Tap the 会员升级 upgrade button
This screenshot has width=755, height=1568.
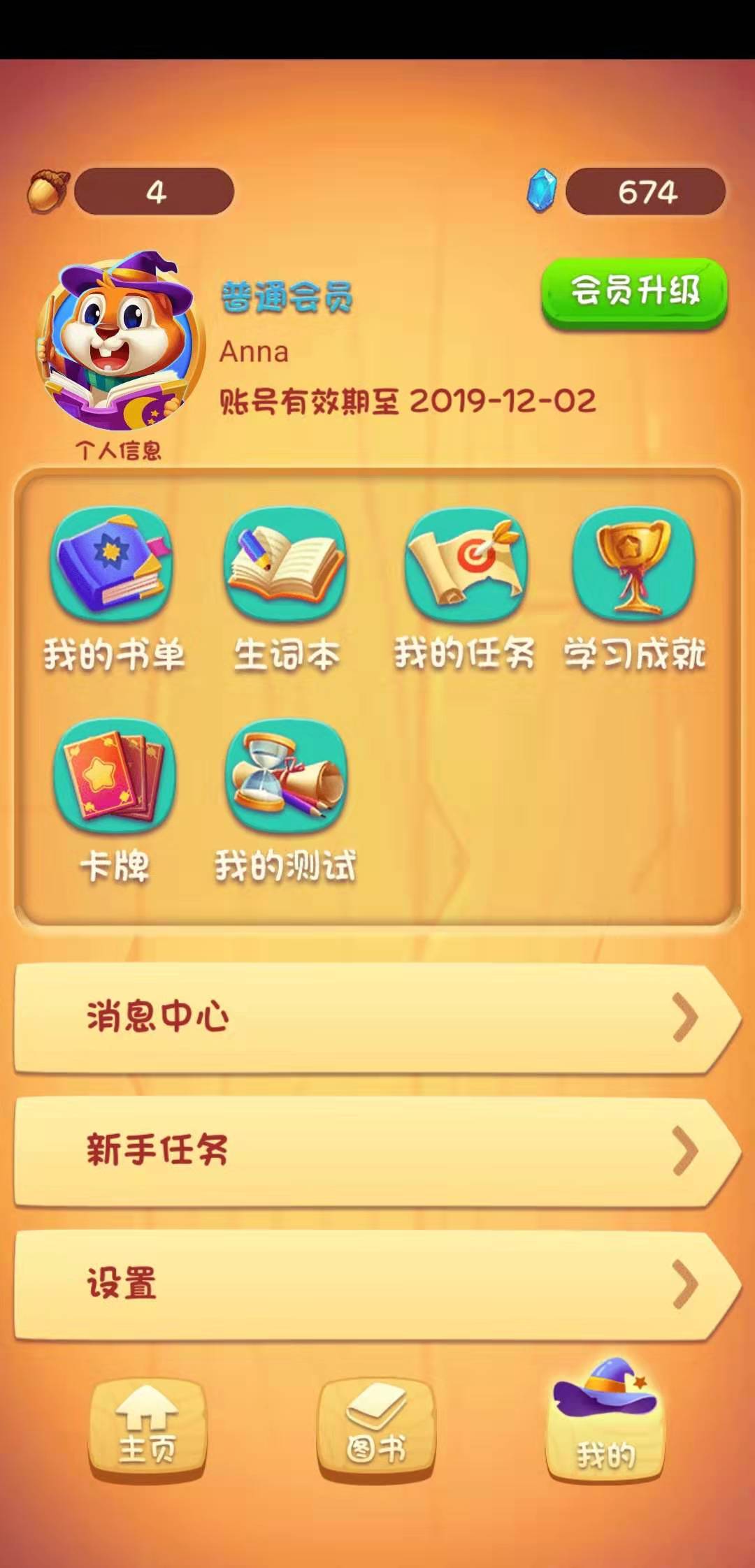tap(634, 291)
